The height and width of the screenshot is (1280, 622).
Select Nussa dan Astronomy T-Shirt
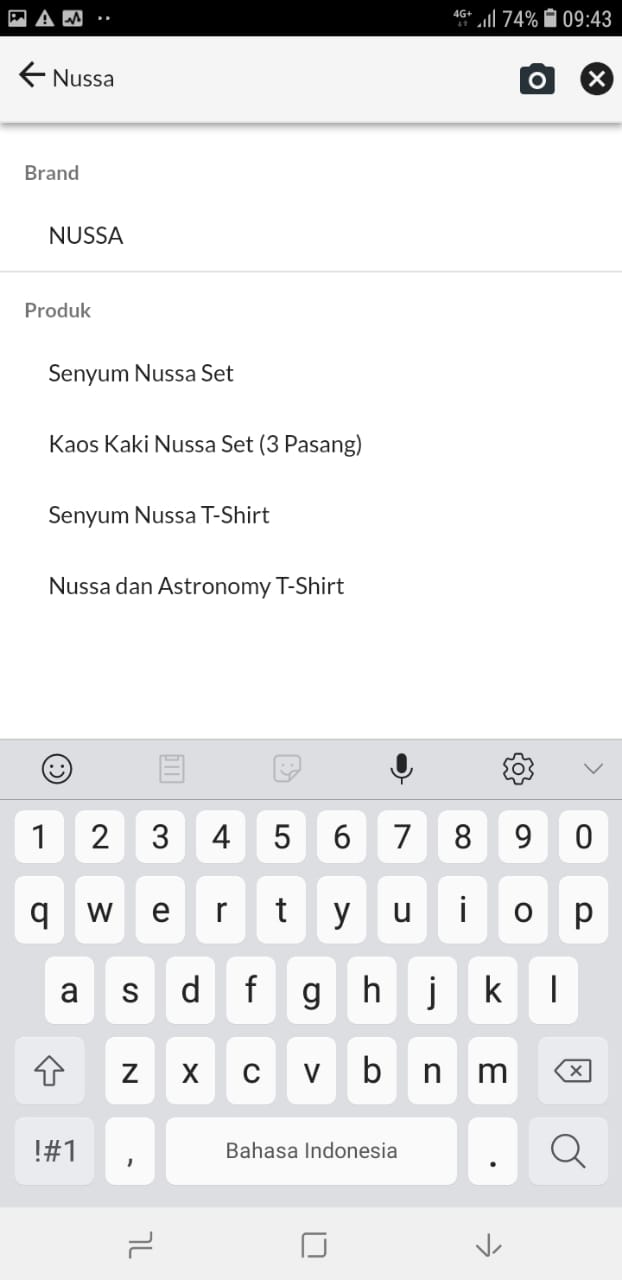pos(196,586)
